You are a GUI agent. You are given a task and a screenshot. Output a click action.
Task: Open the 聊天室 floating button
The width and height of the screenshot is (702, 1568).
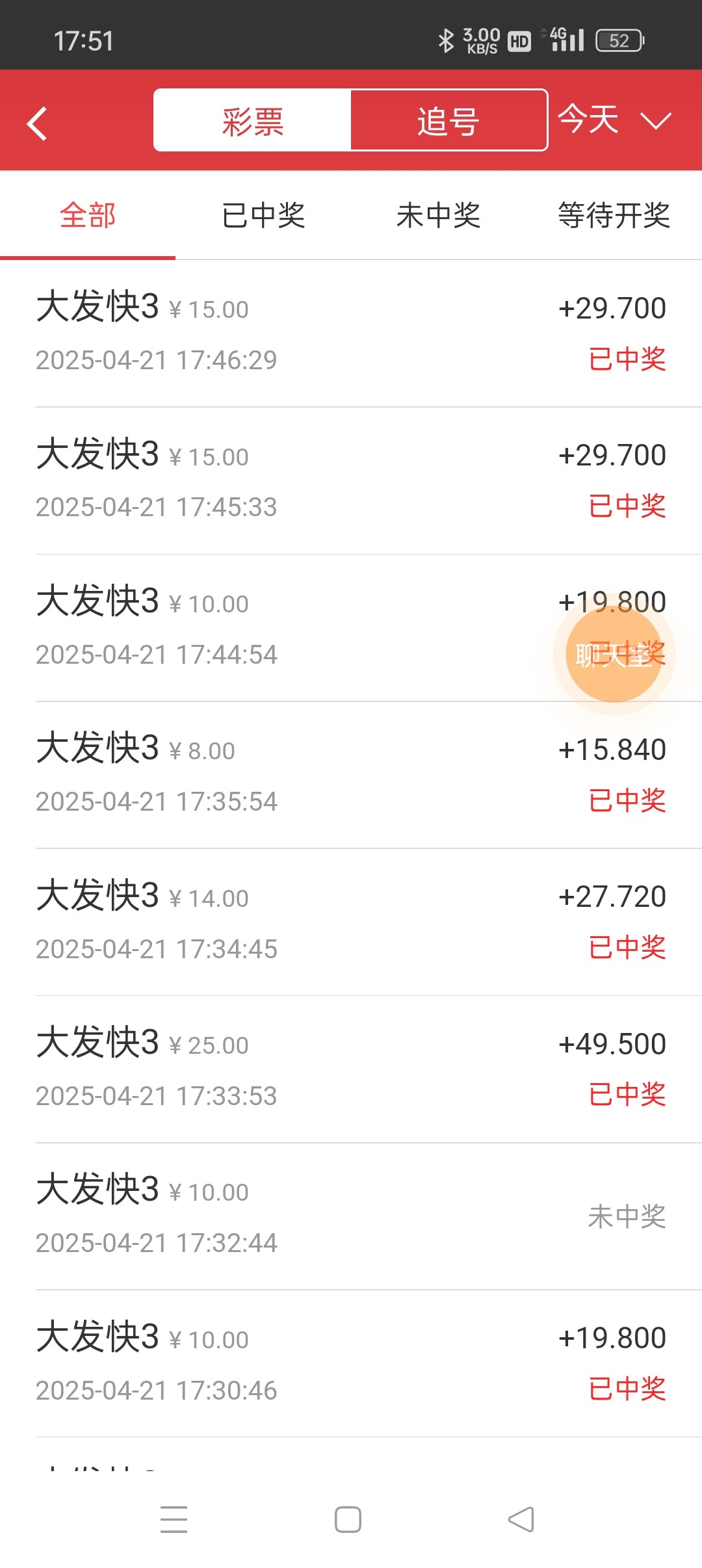click(614, 655)
